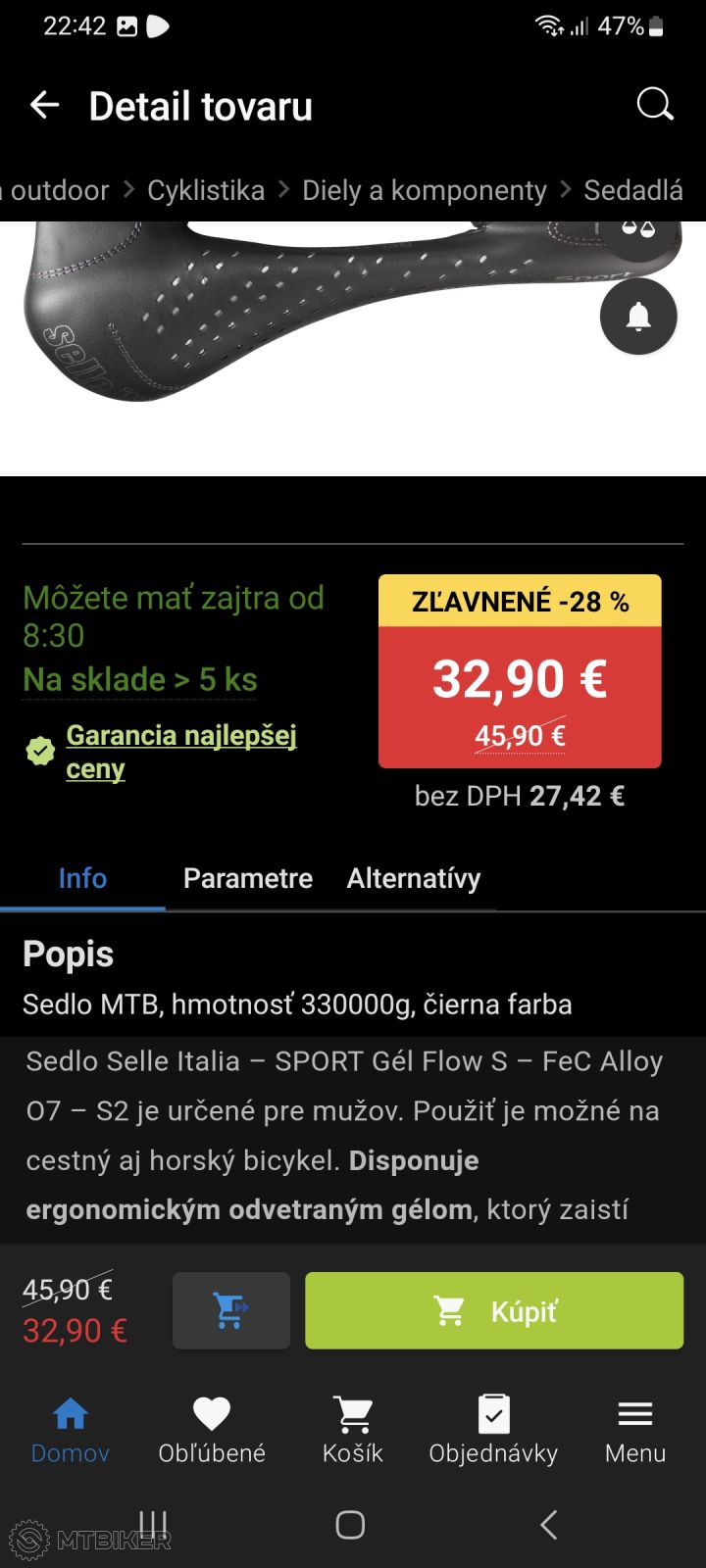The image size is (706, 1568).
Task: Open the Menu tab
Action: [x=635, y=1430]
